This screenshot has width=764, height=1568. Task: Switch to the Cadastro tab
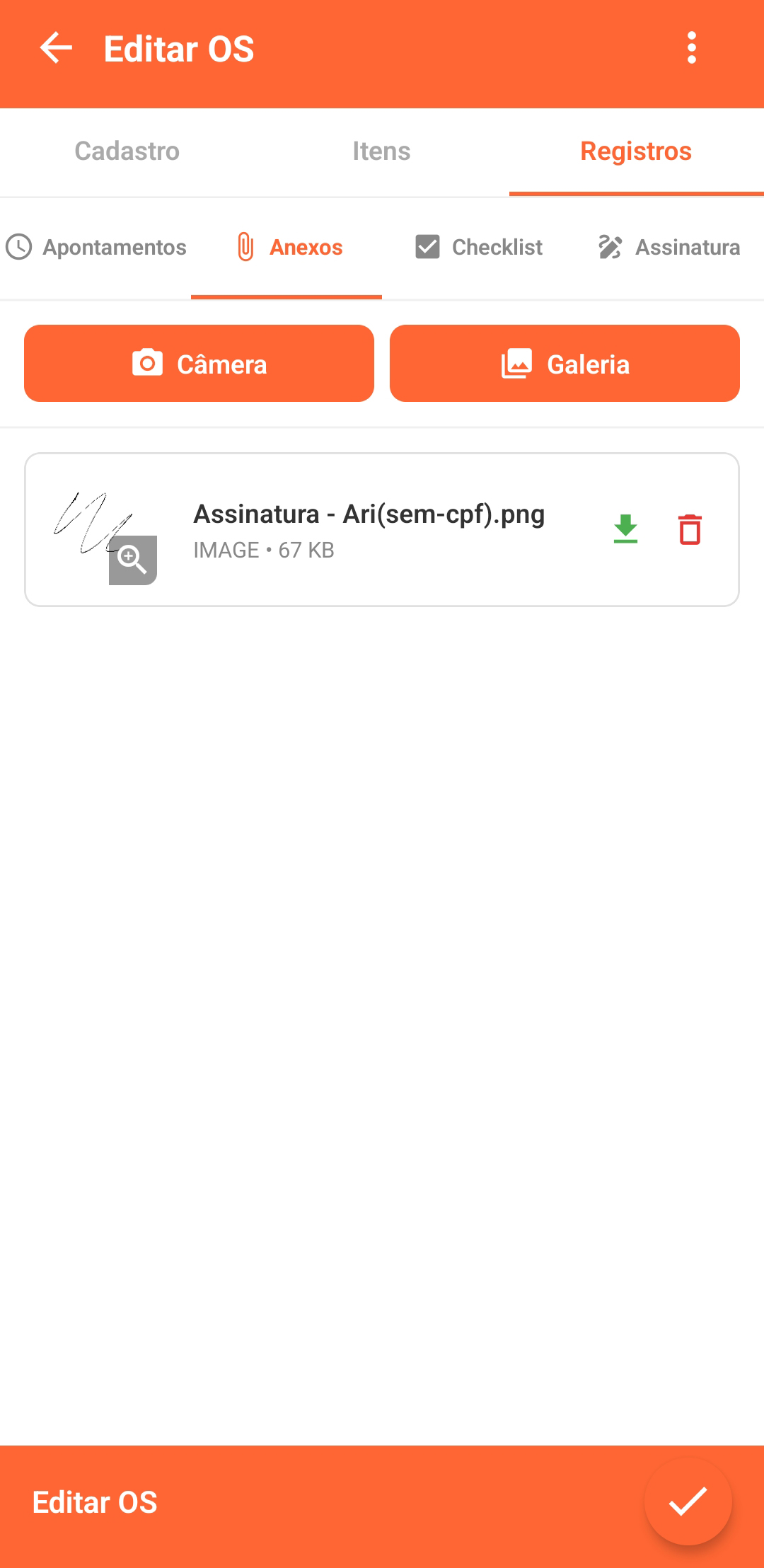click(127, 151)
